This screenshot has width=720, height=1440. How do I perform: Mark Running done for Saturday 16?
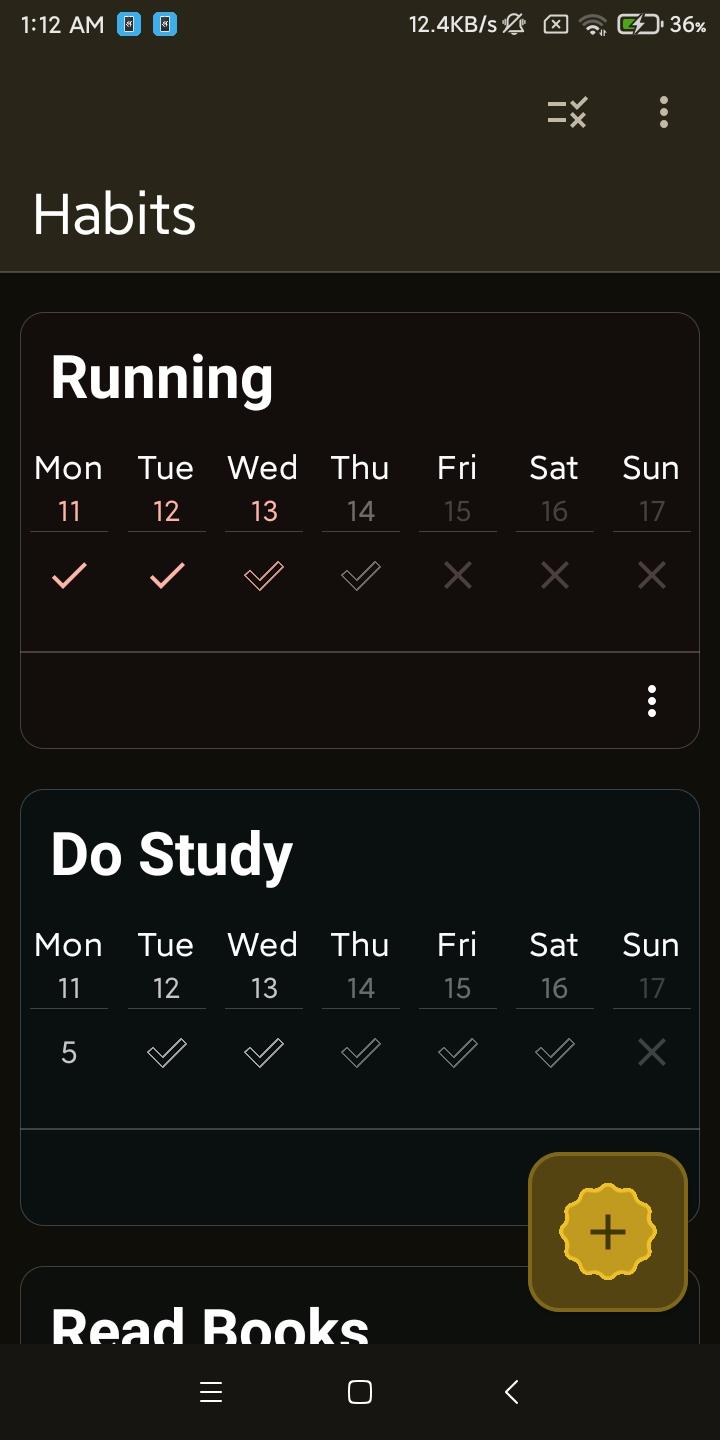[x=555, y=575]
